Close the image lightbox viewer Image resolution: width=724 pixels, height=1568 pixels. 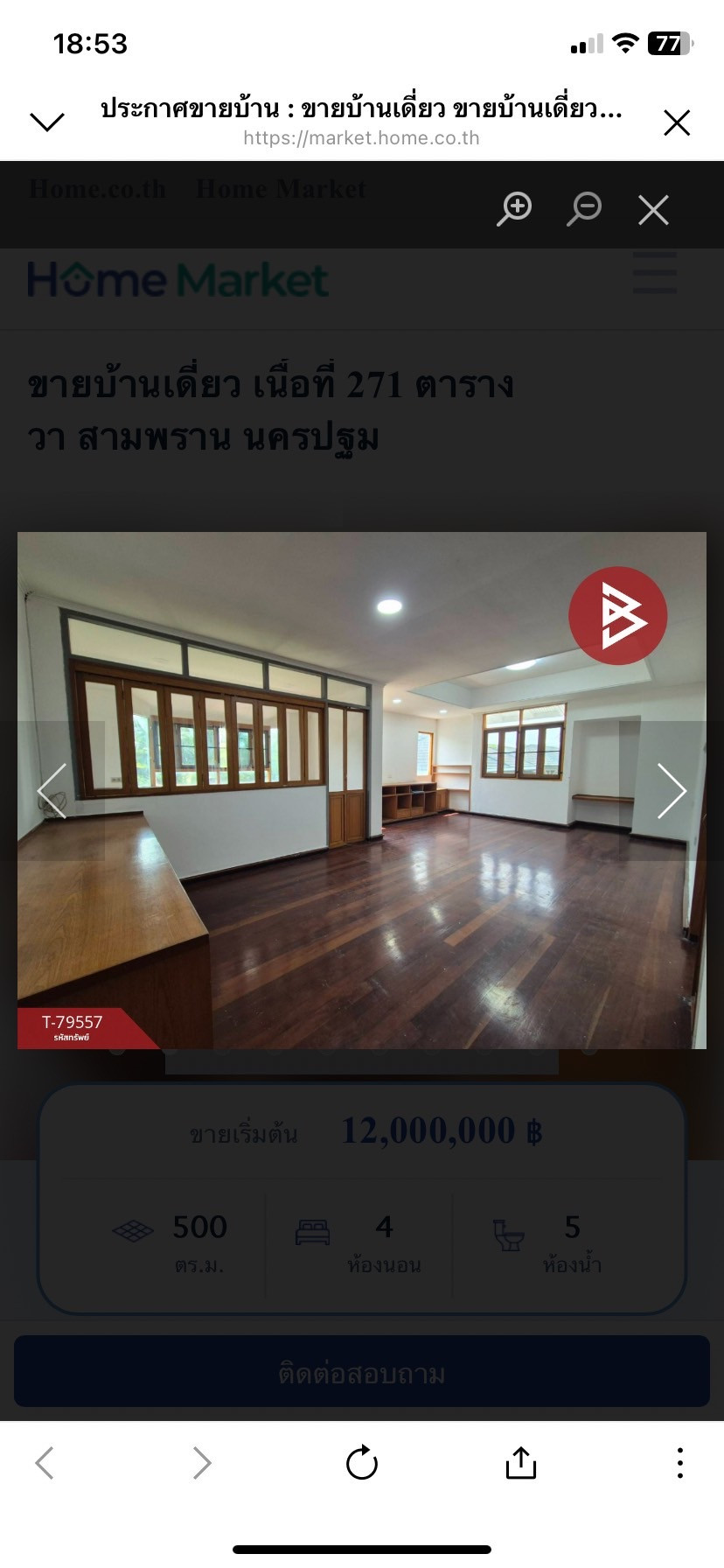click(x=653, y=210)
